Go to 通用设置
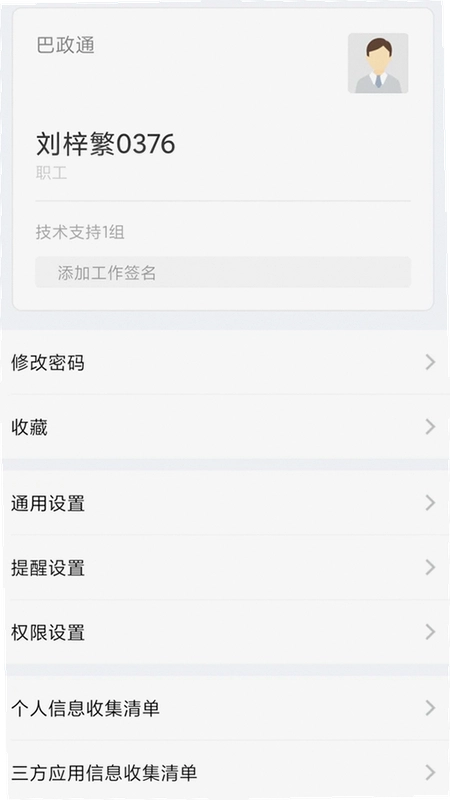 tap(225, 503)
